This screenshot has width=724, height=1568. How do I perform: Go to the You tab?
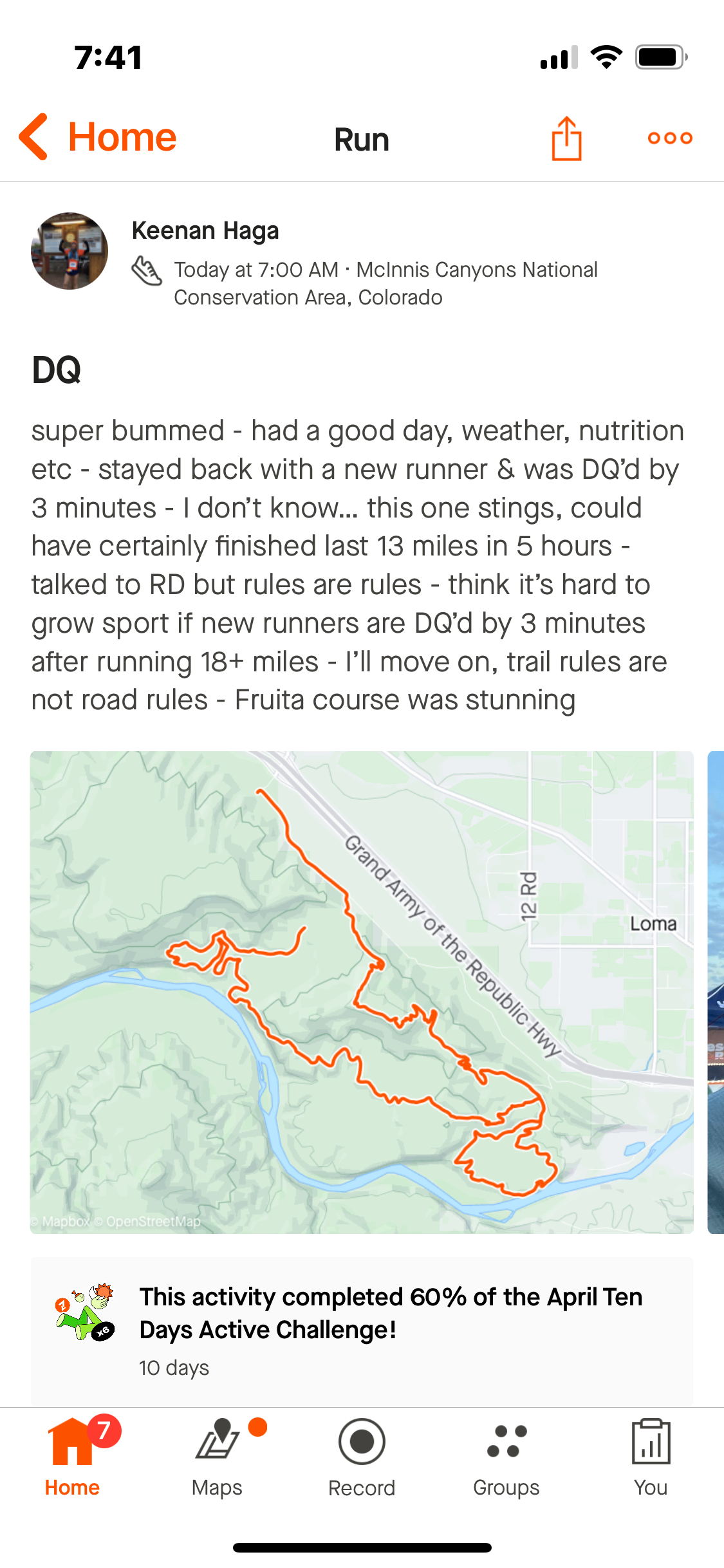651,1458
